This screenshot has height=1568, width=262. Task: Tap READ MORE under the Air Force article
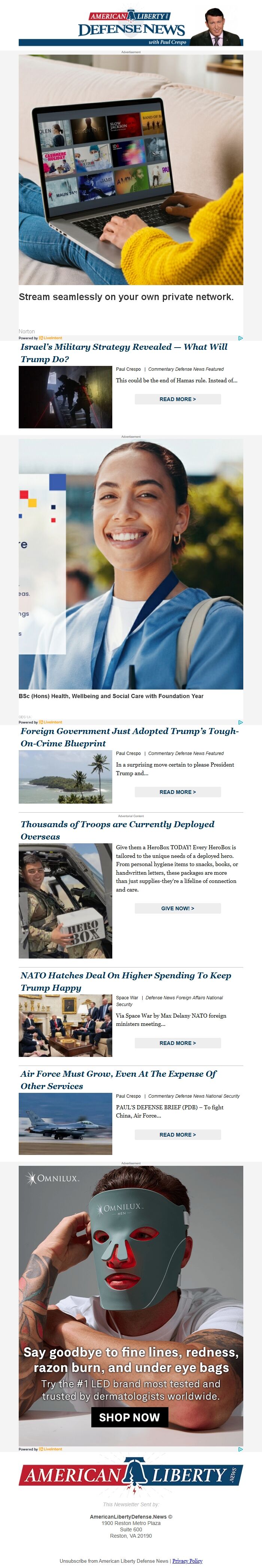click(x=177, y=1135)
